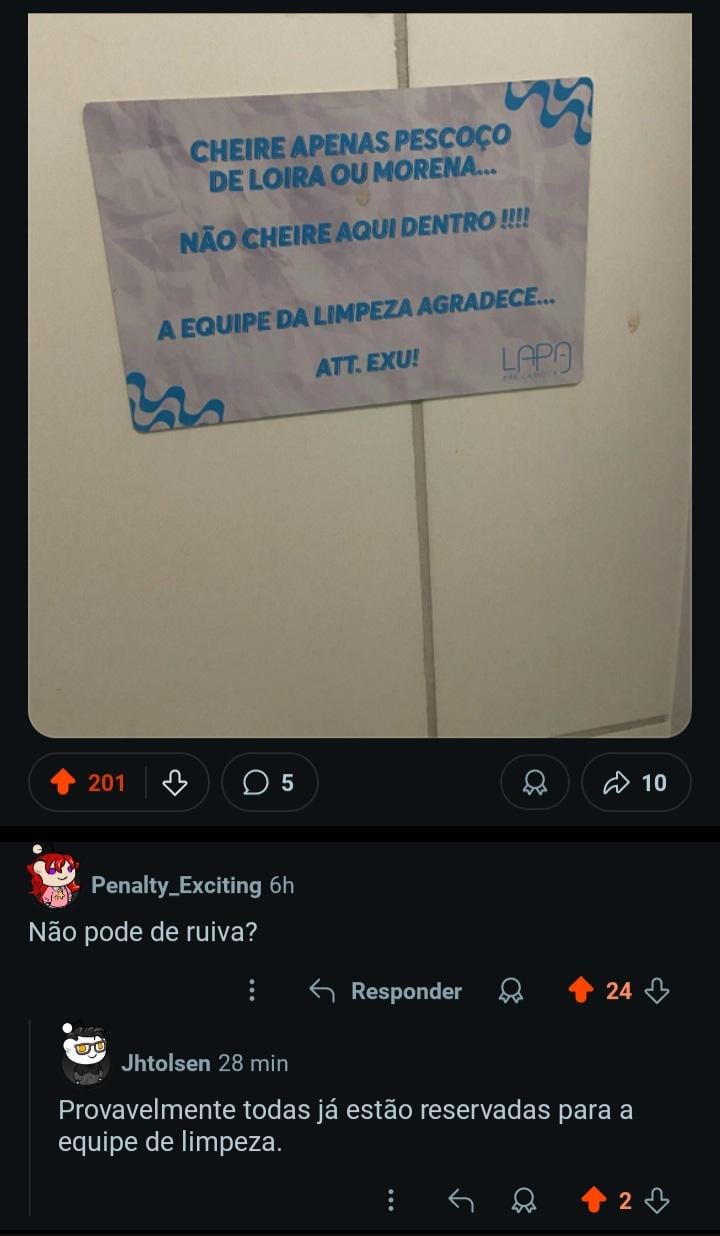Downvote the main post

(x=175, y=782)
